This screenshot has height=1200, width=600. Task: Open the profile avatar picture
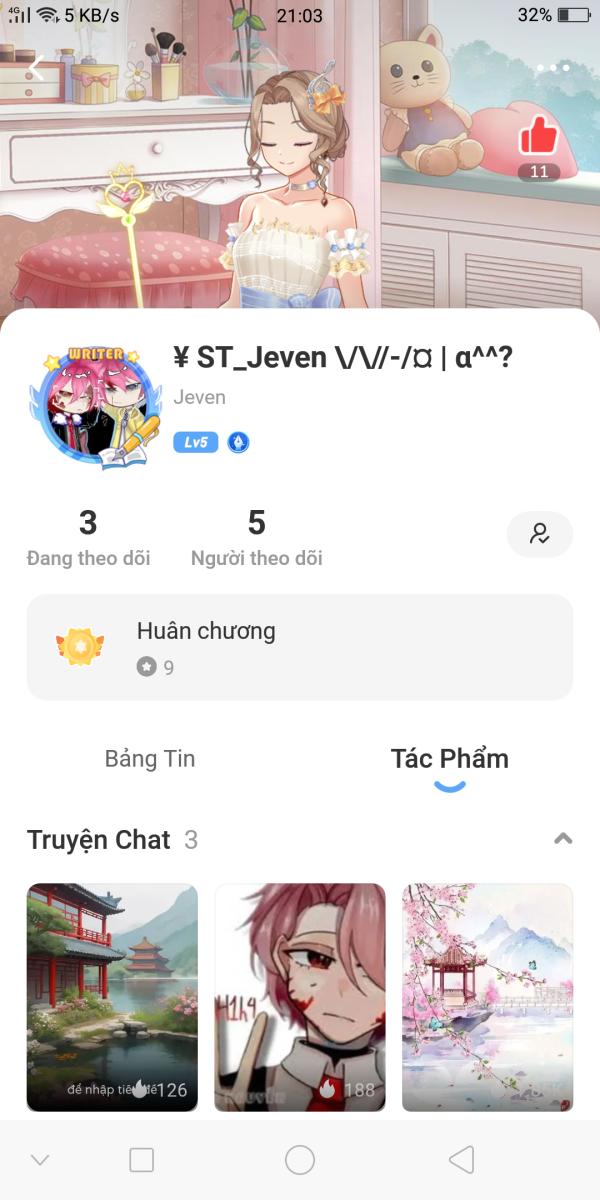[x=99, y=407]
